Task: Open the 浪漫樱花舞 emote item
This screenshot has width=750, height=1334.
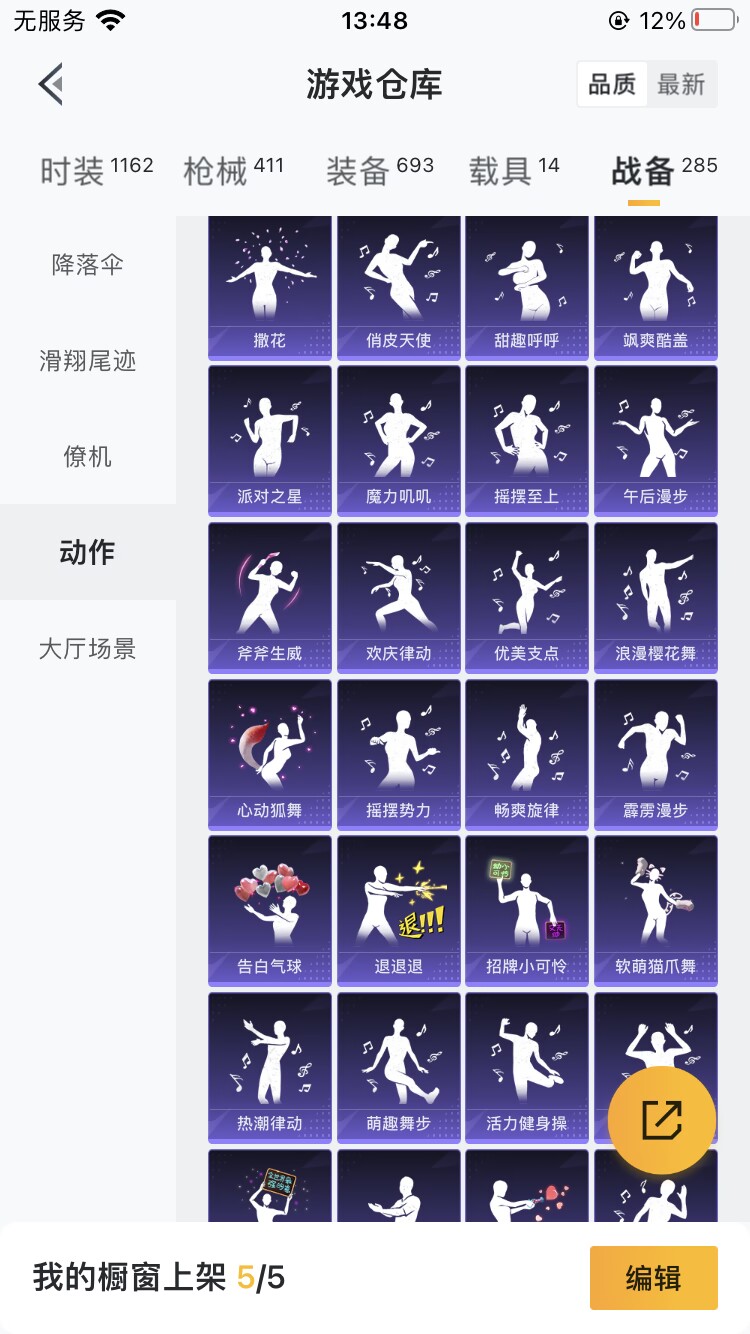Action: coord(656,598)
